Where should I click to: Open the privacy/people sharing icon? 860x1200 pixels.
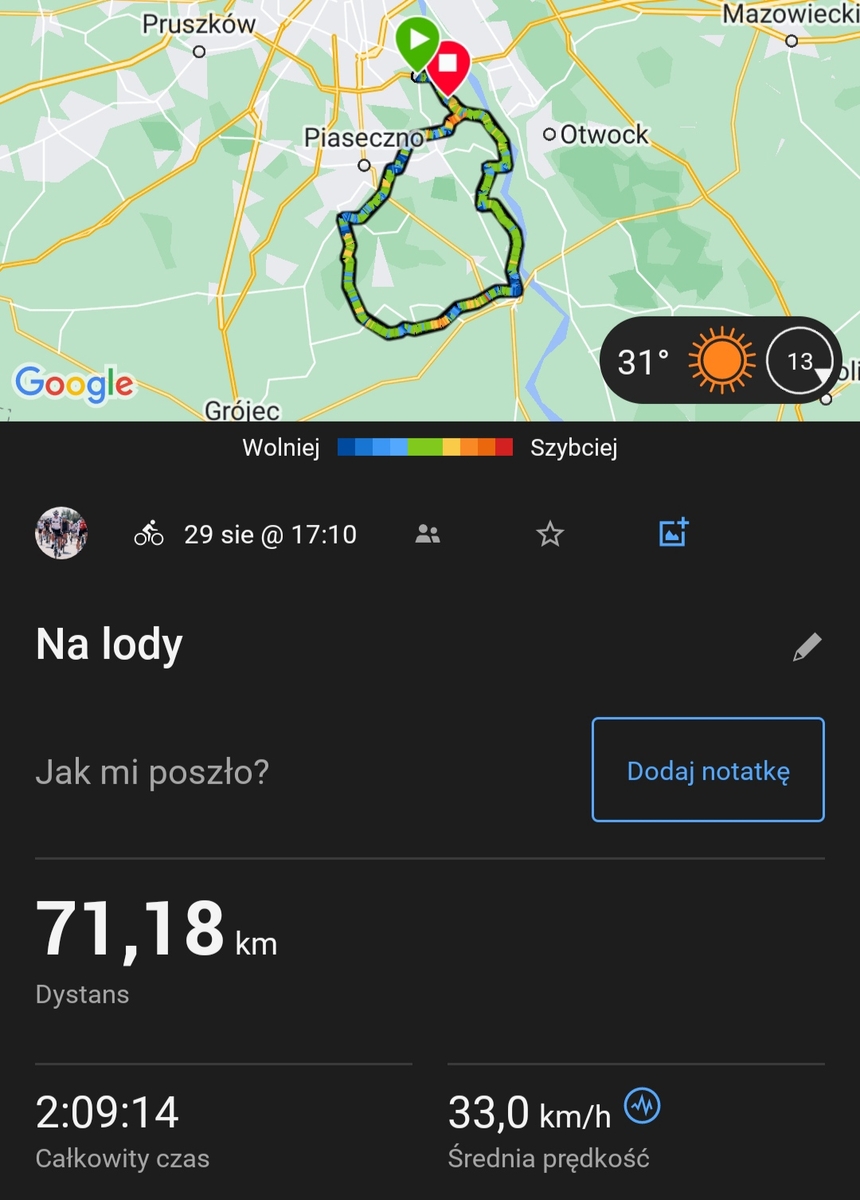pos(428,535)
